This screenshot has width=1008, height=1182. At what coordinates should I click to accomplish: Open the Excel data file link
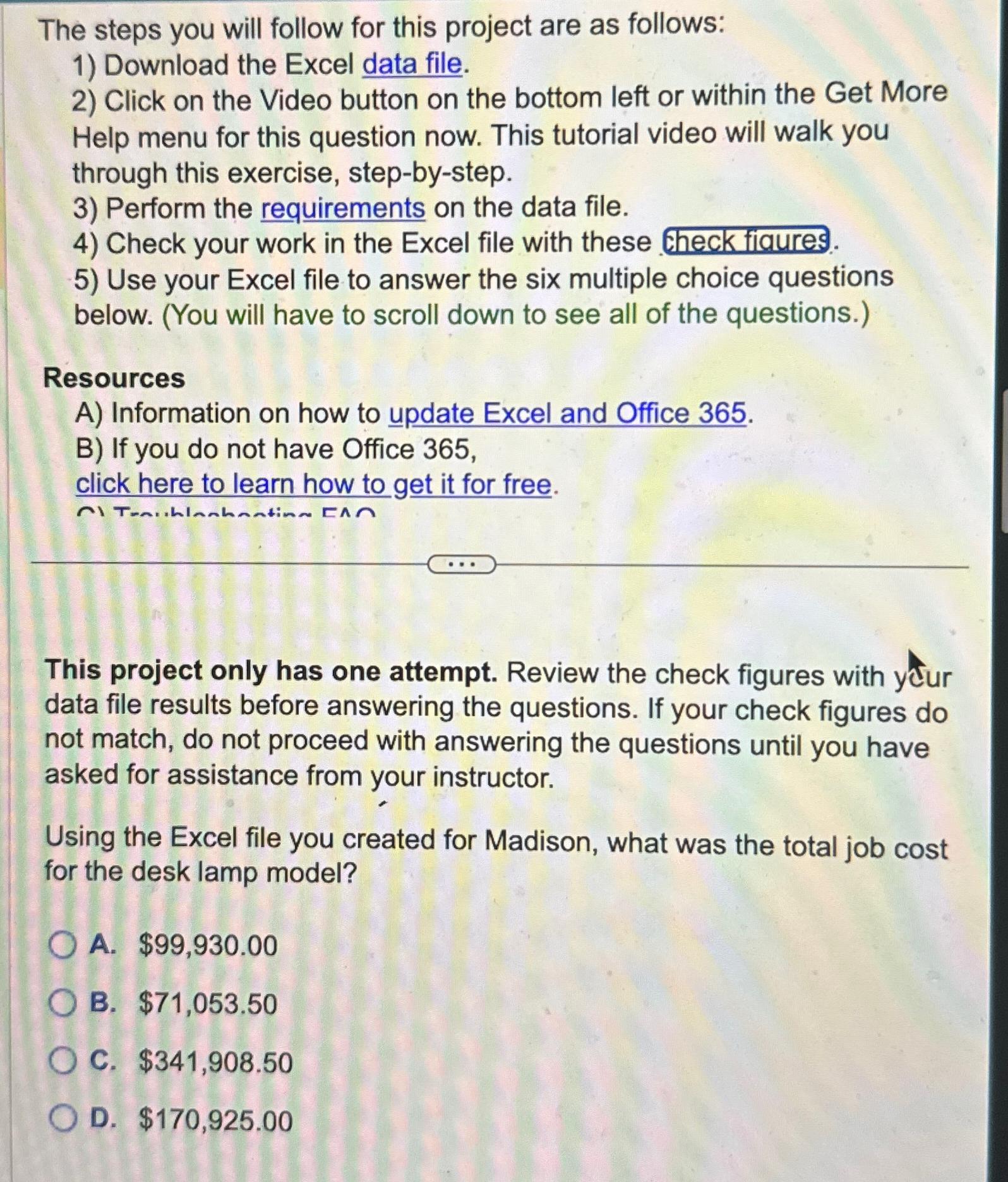click(412, 64)
